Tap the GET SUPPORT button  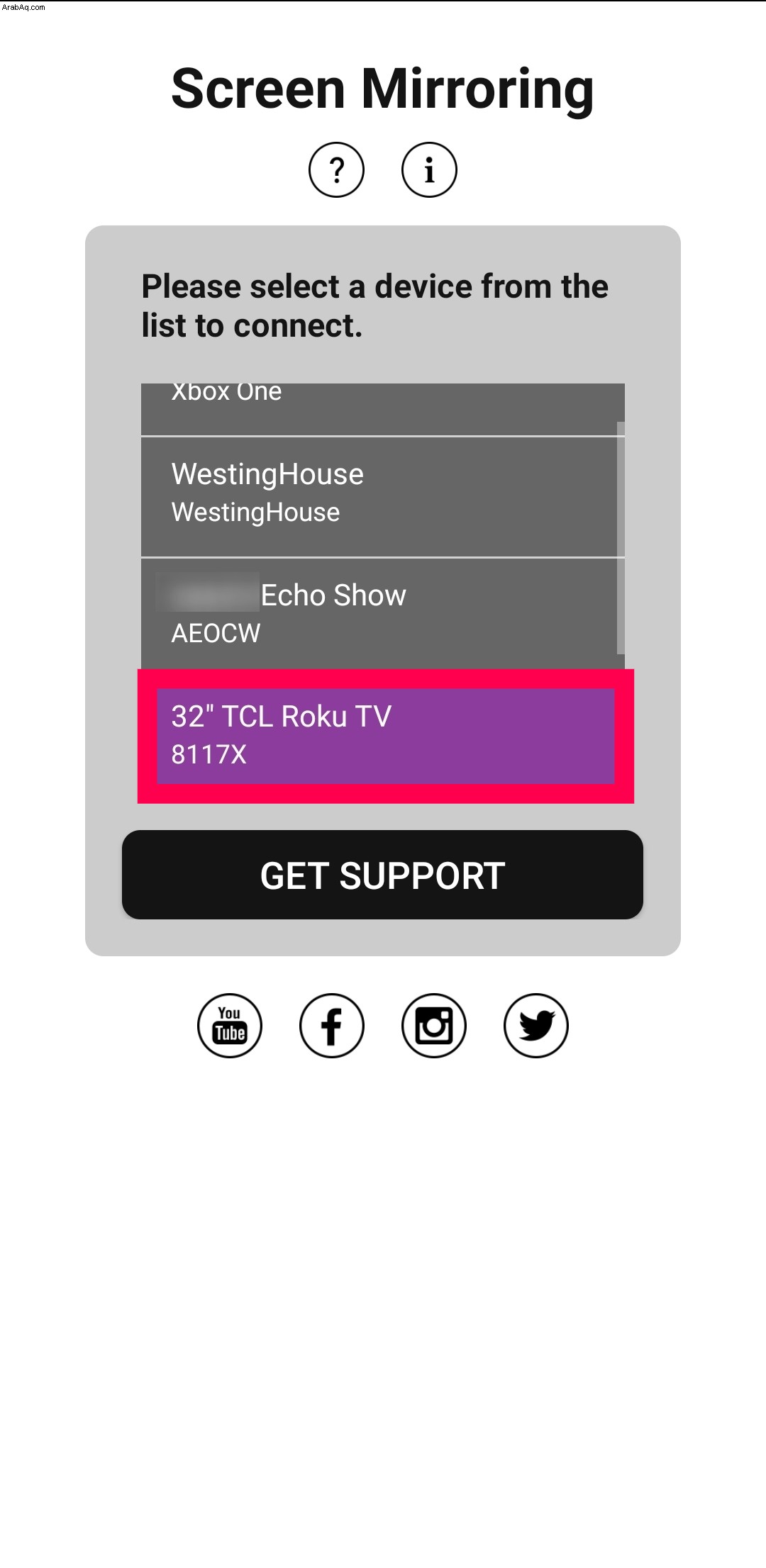[382, 875]
